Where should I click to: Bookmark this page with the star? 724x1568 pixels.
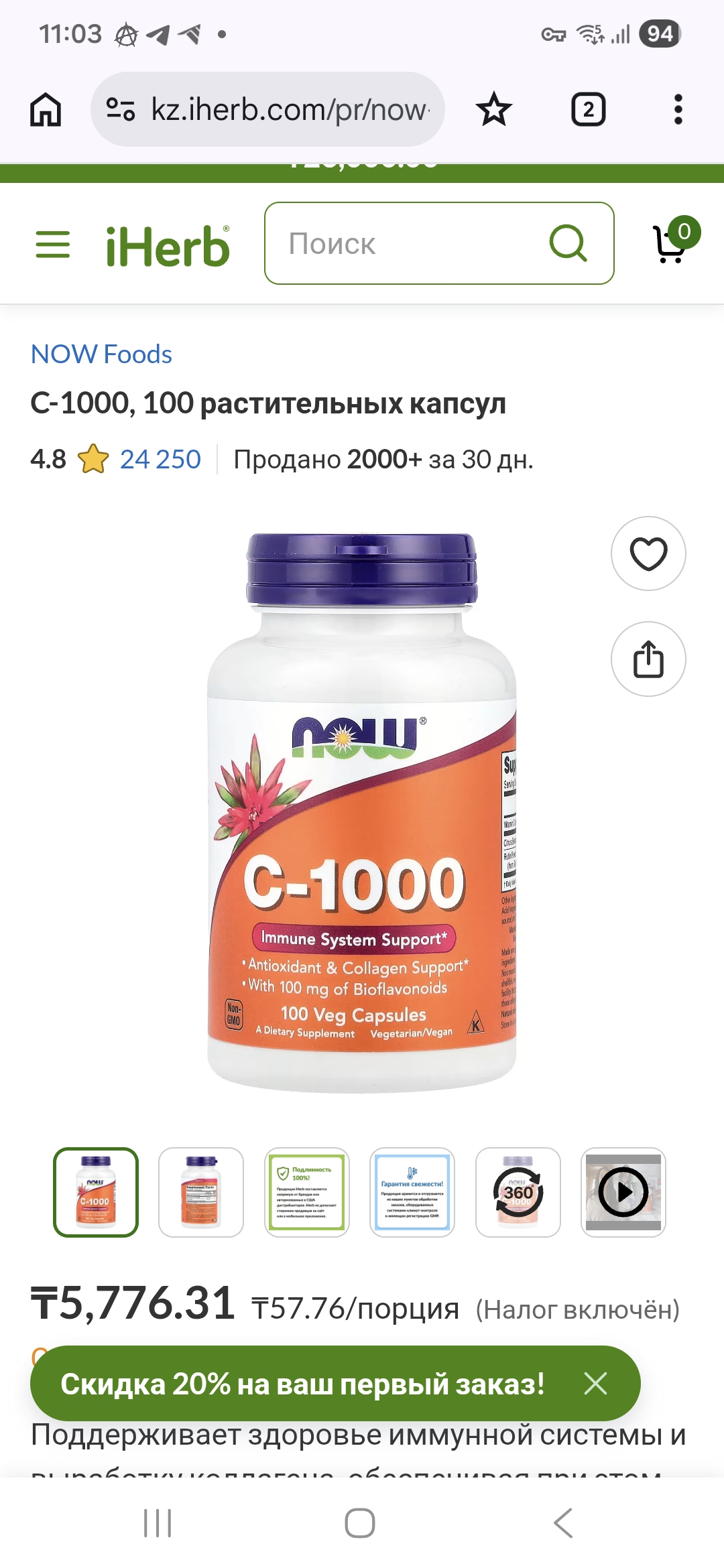(x=494, y=109)
